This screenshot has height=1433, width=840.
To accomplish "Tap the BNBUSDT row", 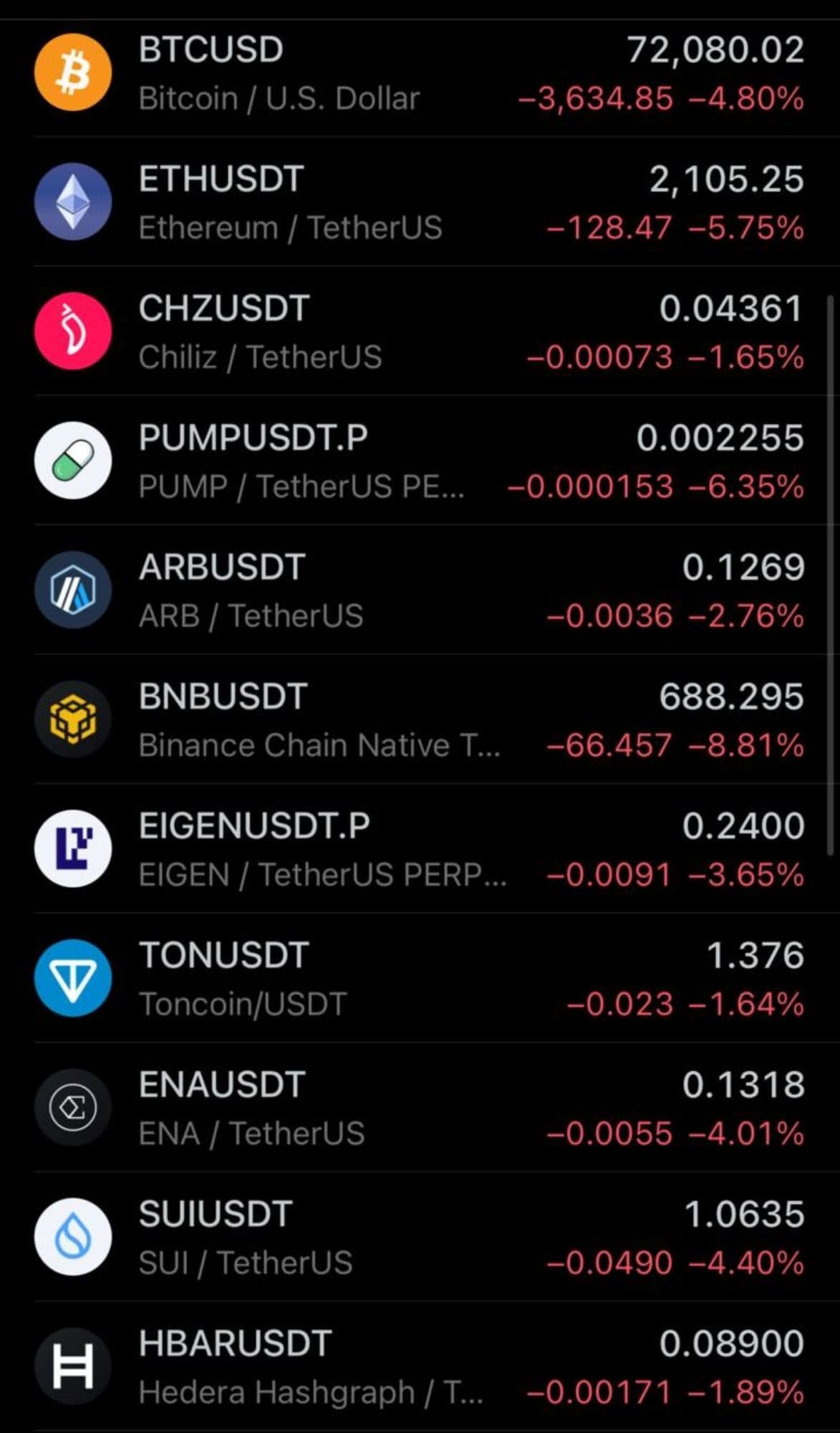I will tap(420, 719).
